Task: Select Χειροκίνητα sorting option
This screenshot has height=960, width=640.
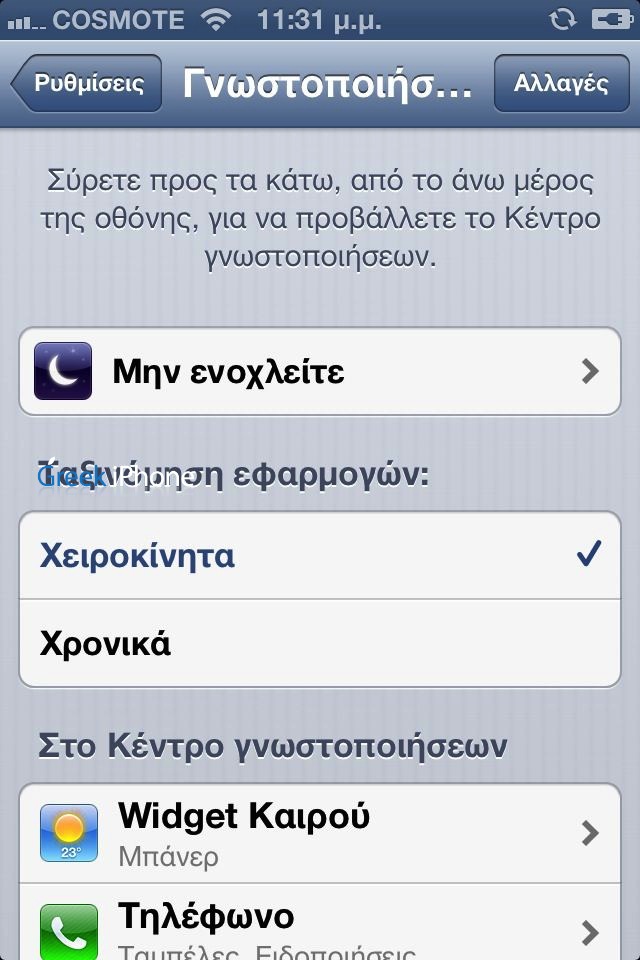Action: pyautogui.click(x=320, y=555)
